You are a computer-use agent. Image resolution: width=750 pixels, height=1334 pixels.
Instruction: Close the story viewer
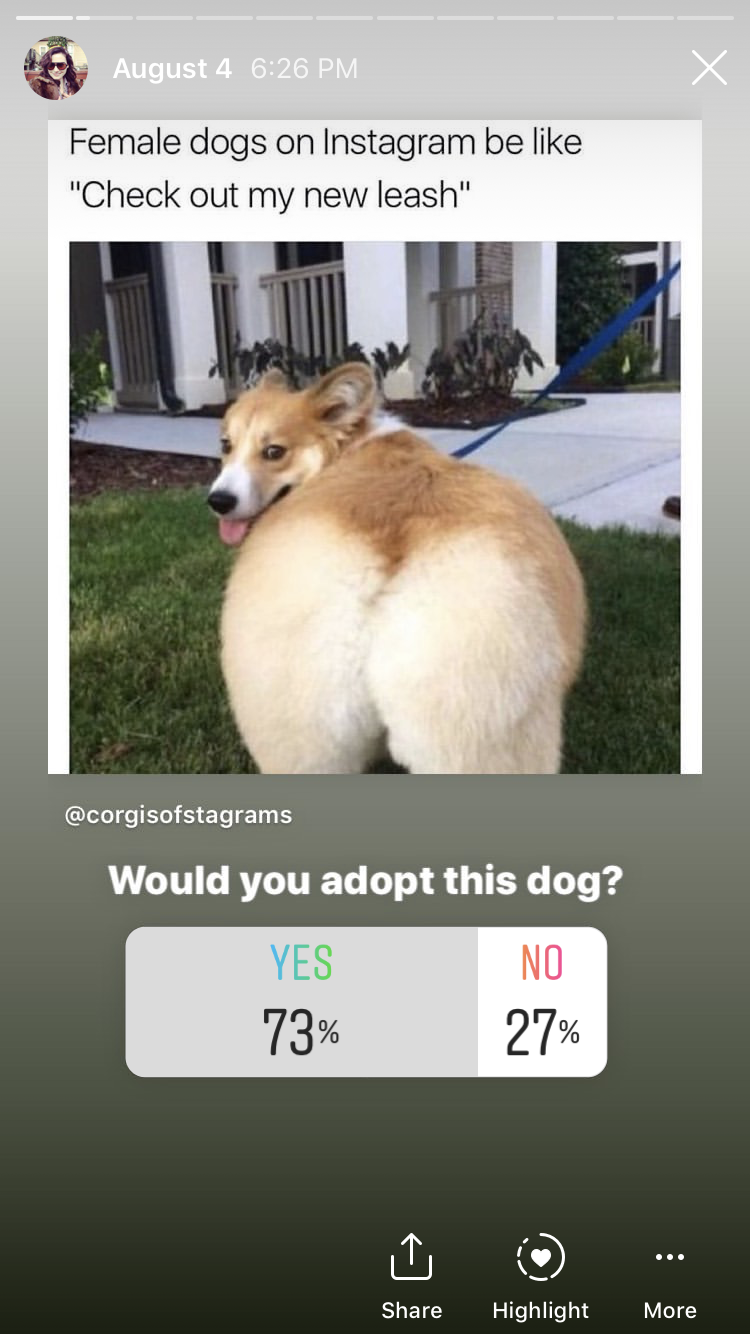pos(709,68)
